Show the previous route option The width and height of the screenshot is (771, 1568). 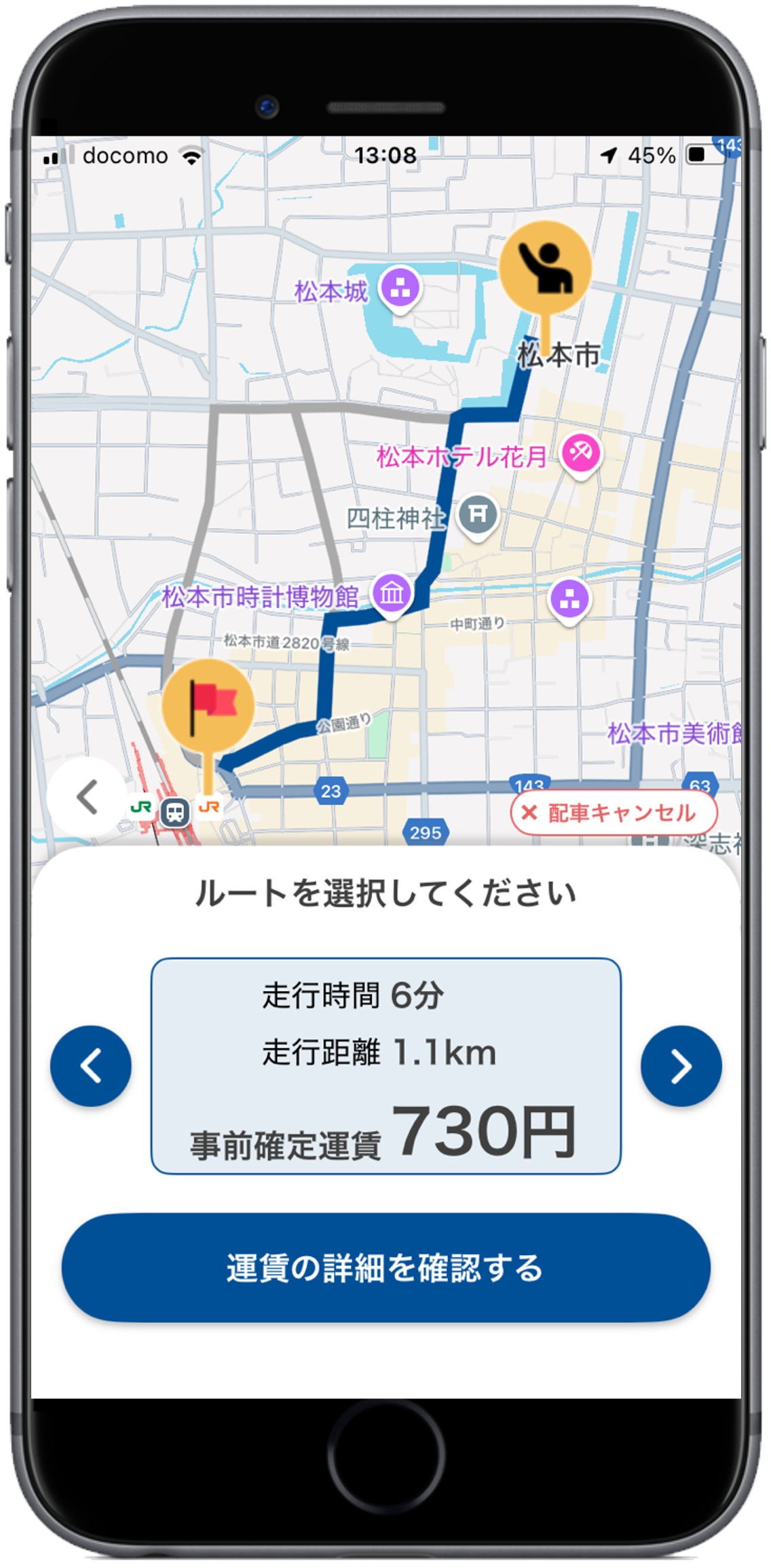click(x=91, y=1066)
